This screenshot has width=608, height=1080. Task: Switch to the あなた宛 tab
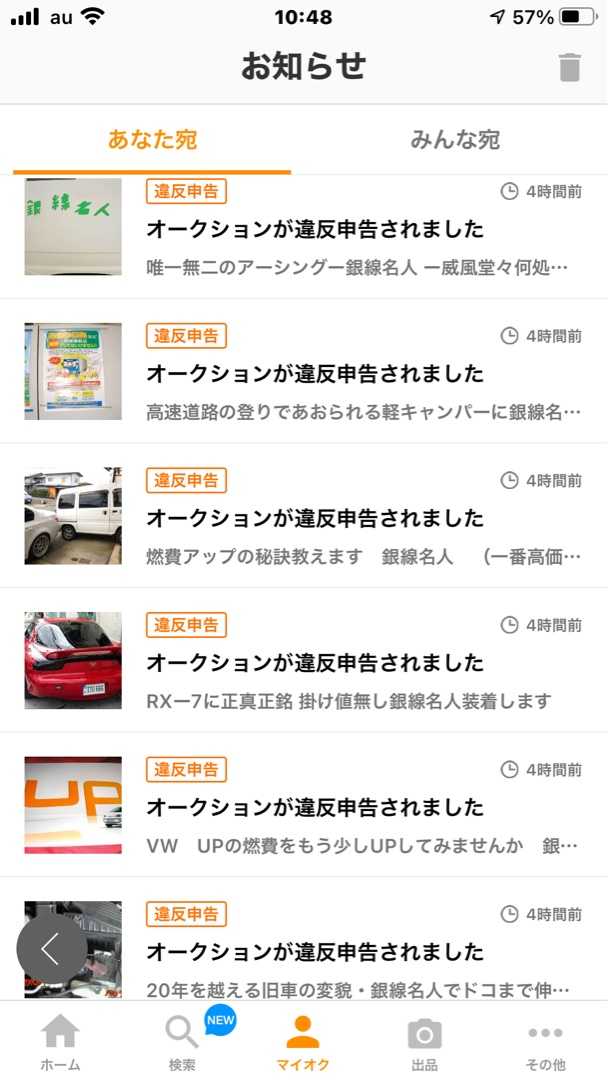[x=152, y=140]
